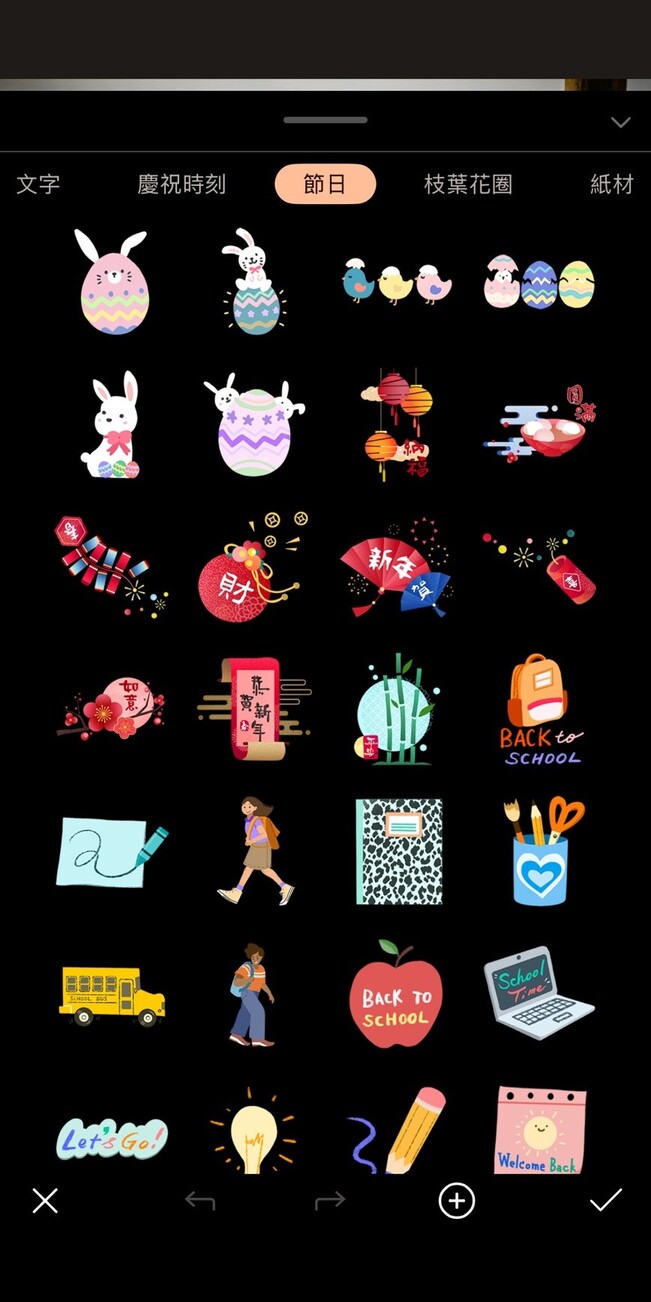Tap the circled plus add icon
The width and height of the screenshot is (651, 1302).
457,1200
